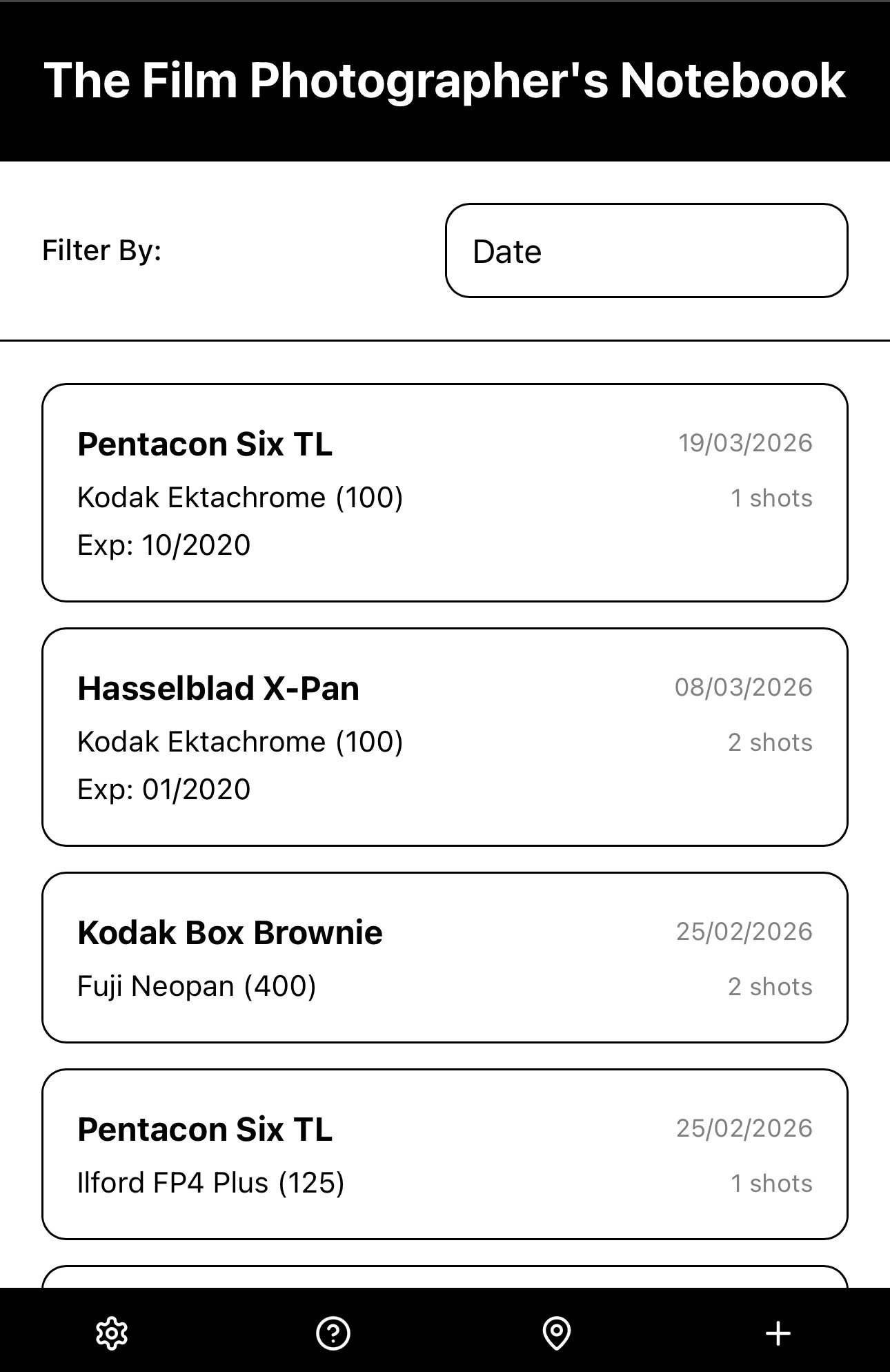
Task: Open the location pin icon
Action: point(557,1333)
